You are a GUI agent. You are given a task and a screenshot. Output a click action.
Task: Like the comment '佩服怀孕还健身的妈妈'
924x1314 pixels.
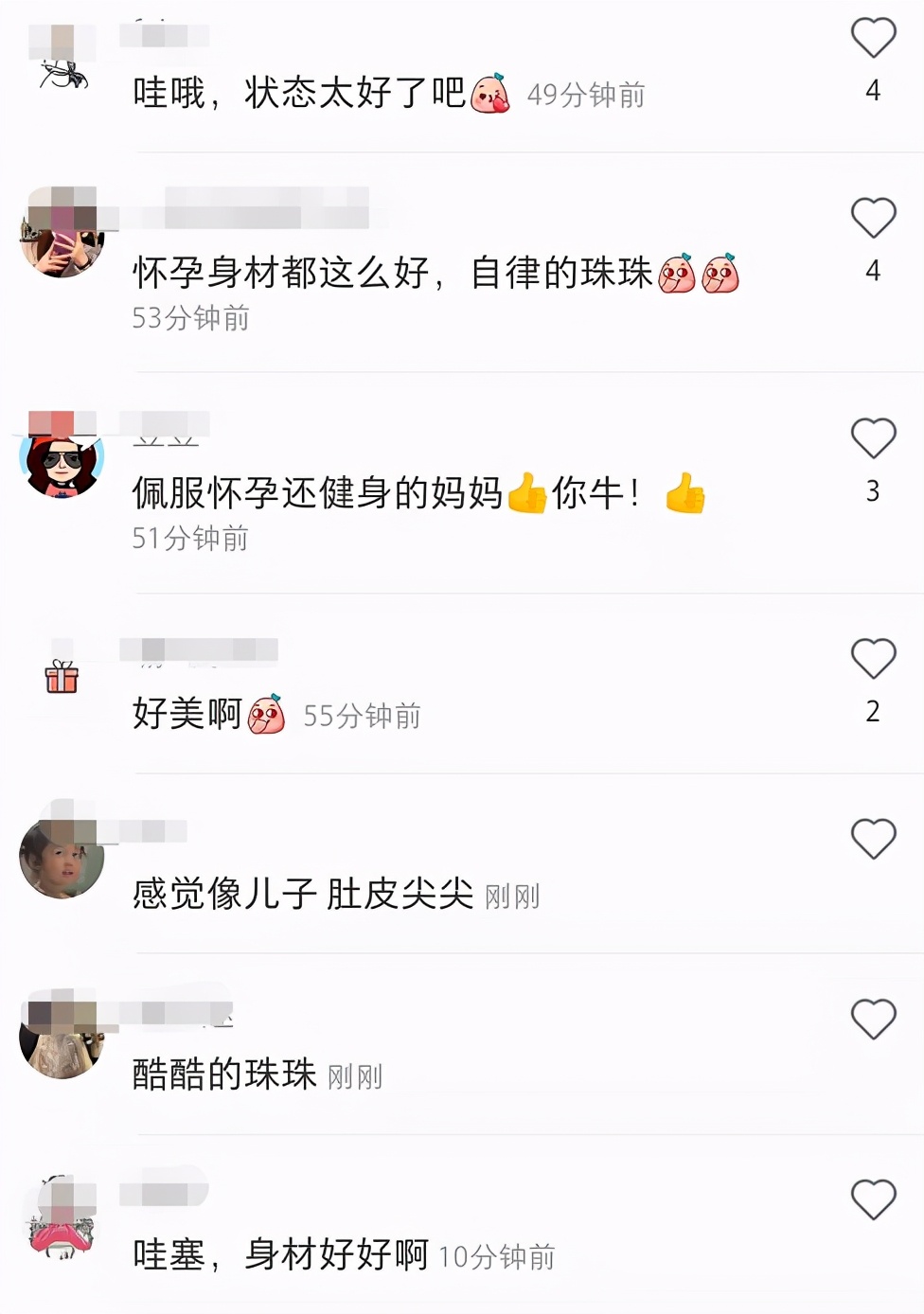pos(873,438)
